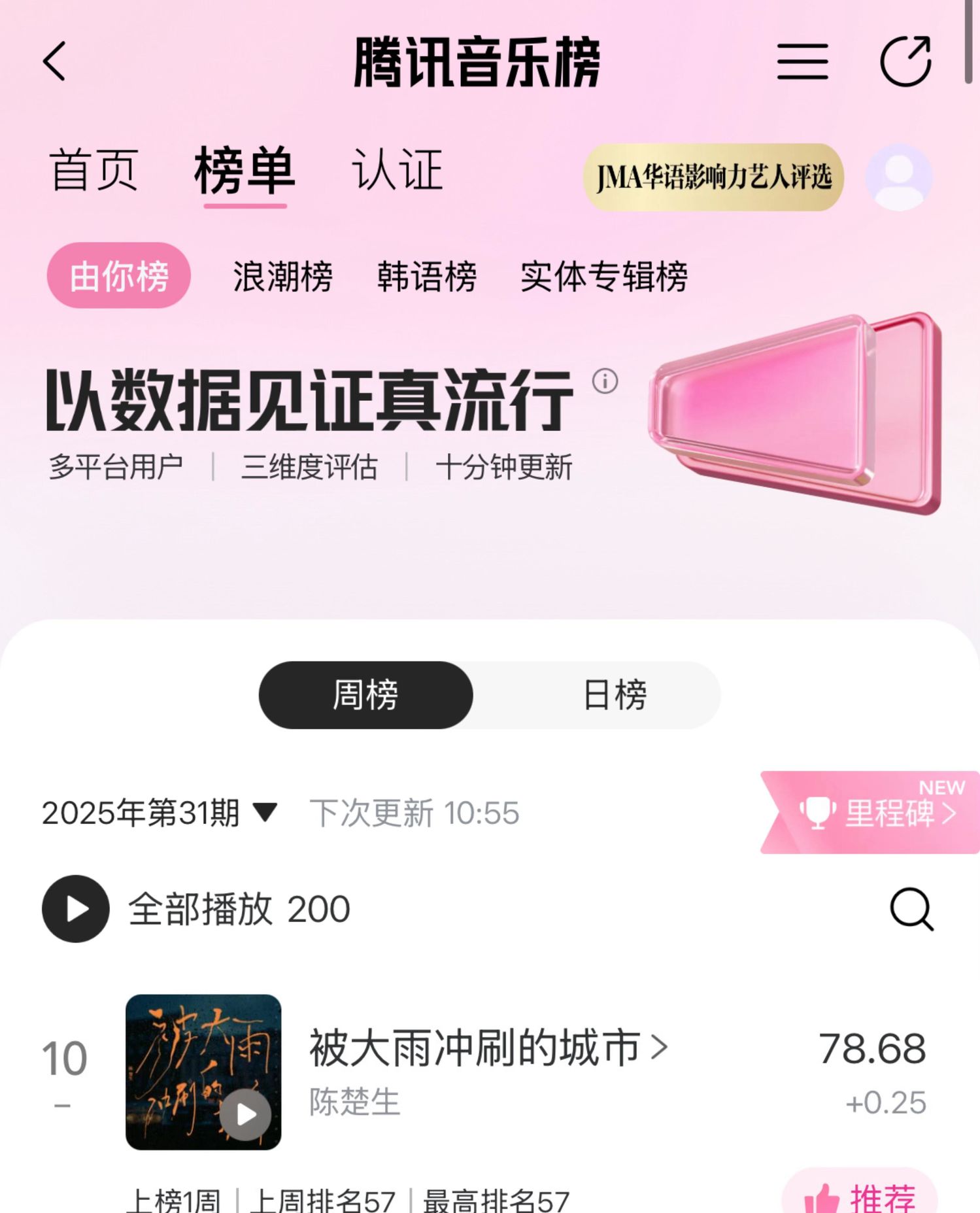
Task: Play all 200 songs
Action: 76,909
